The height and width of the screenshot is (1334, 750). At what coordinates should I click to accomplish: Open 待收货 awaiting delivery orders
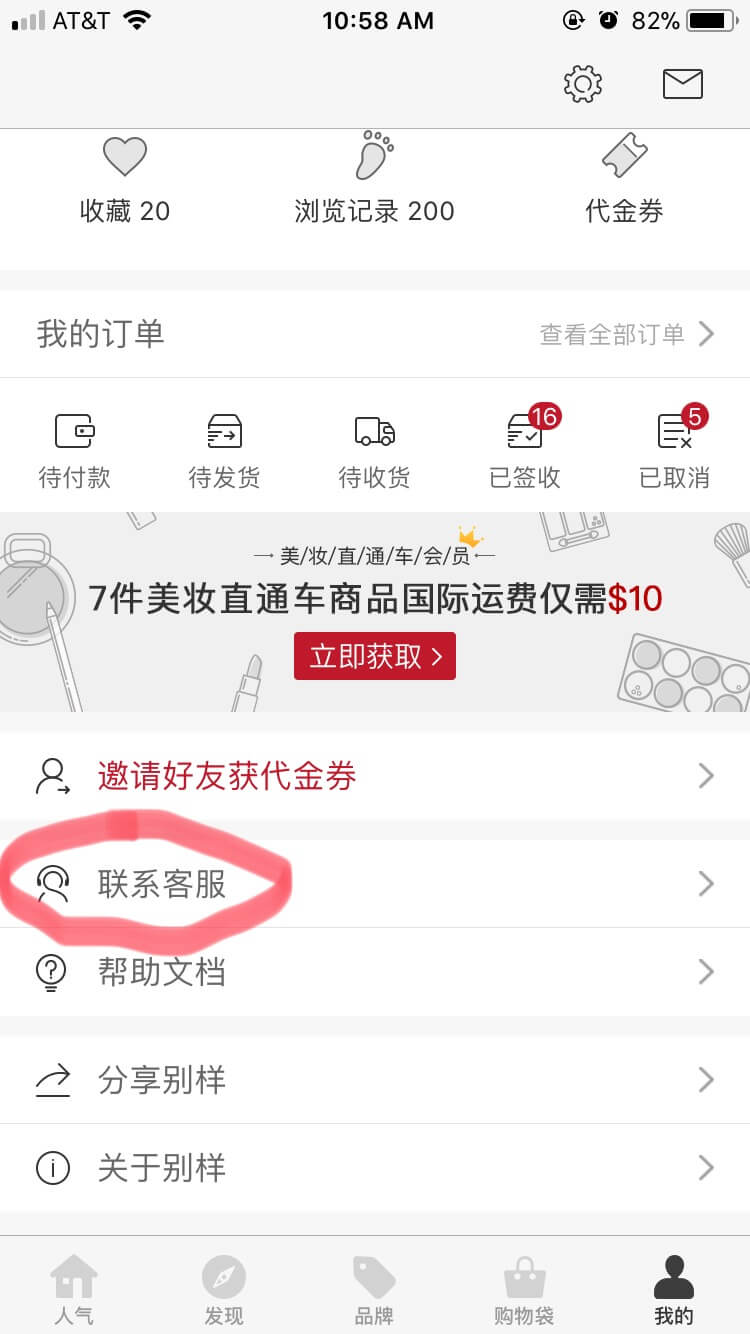pos(375,450)
